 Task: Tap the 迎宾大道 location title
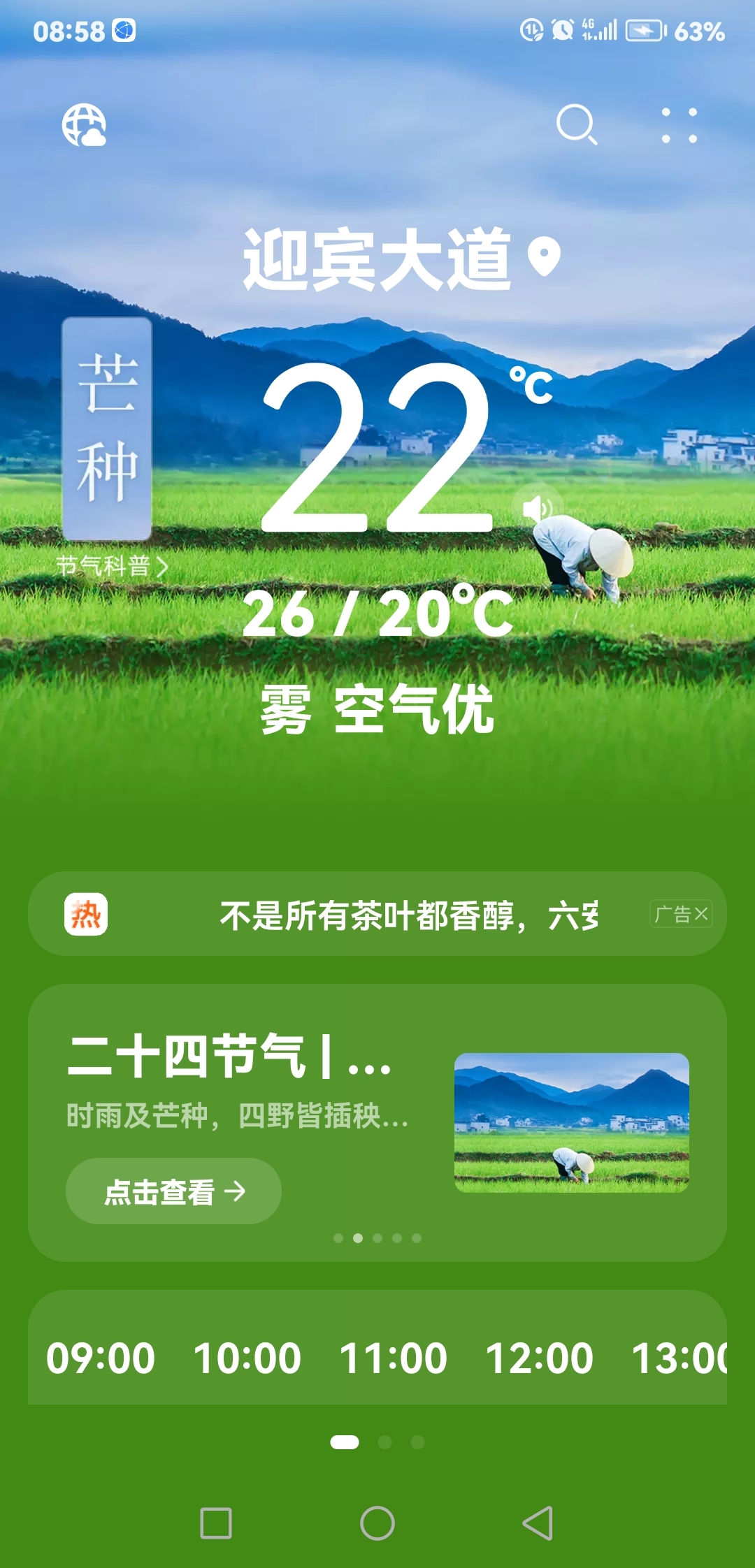377,260
